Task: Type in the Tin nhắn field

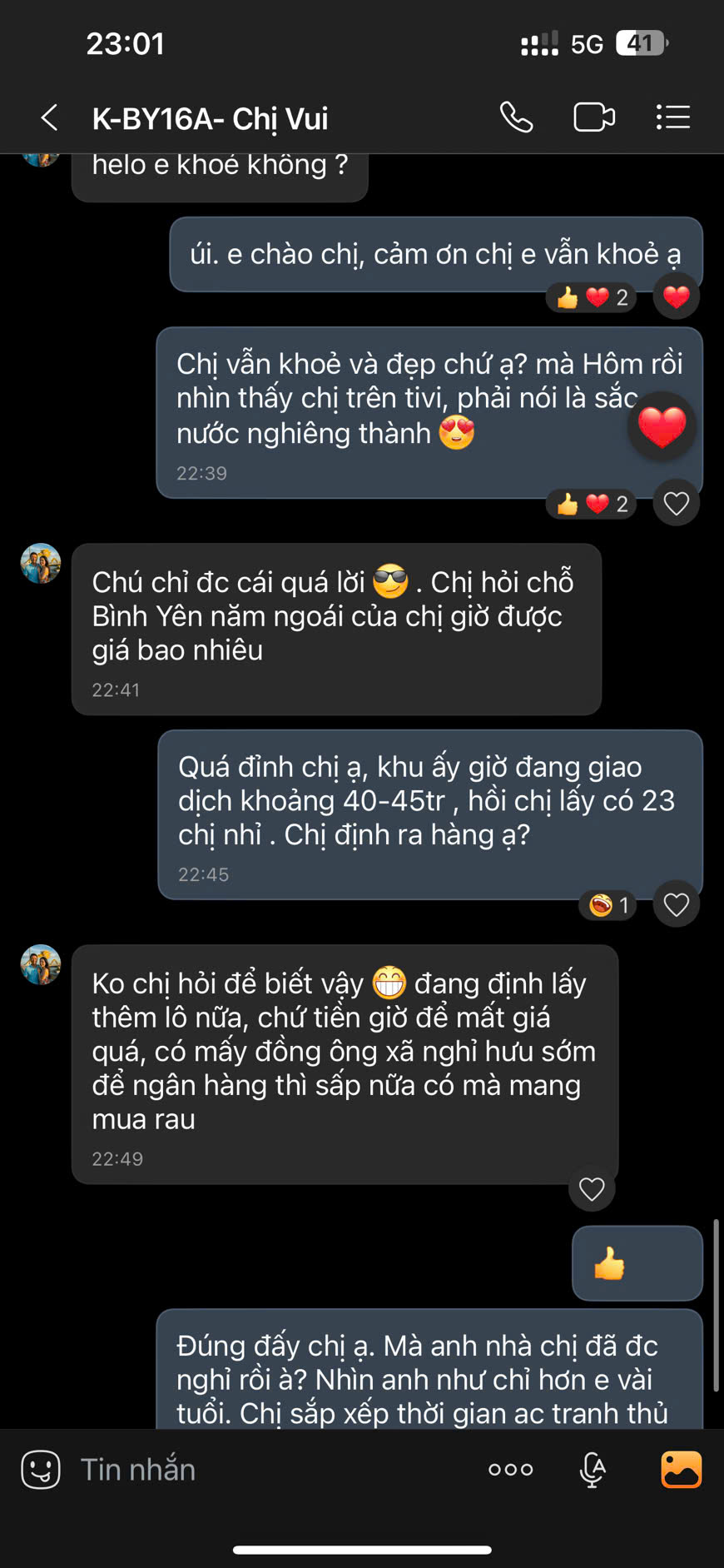Action: [266, 1469]
